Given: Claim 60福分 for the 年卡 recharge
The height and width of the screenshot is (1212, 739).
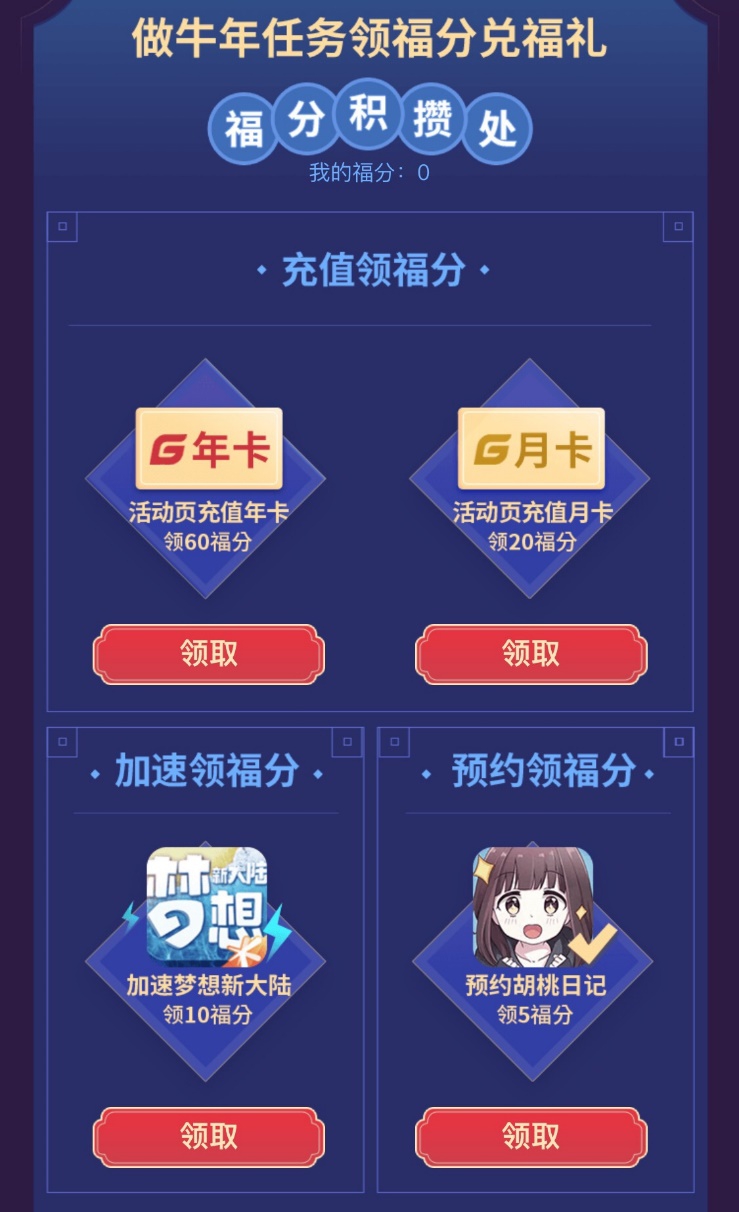Looking at the screenshot, I should (x=208, y=654).
